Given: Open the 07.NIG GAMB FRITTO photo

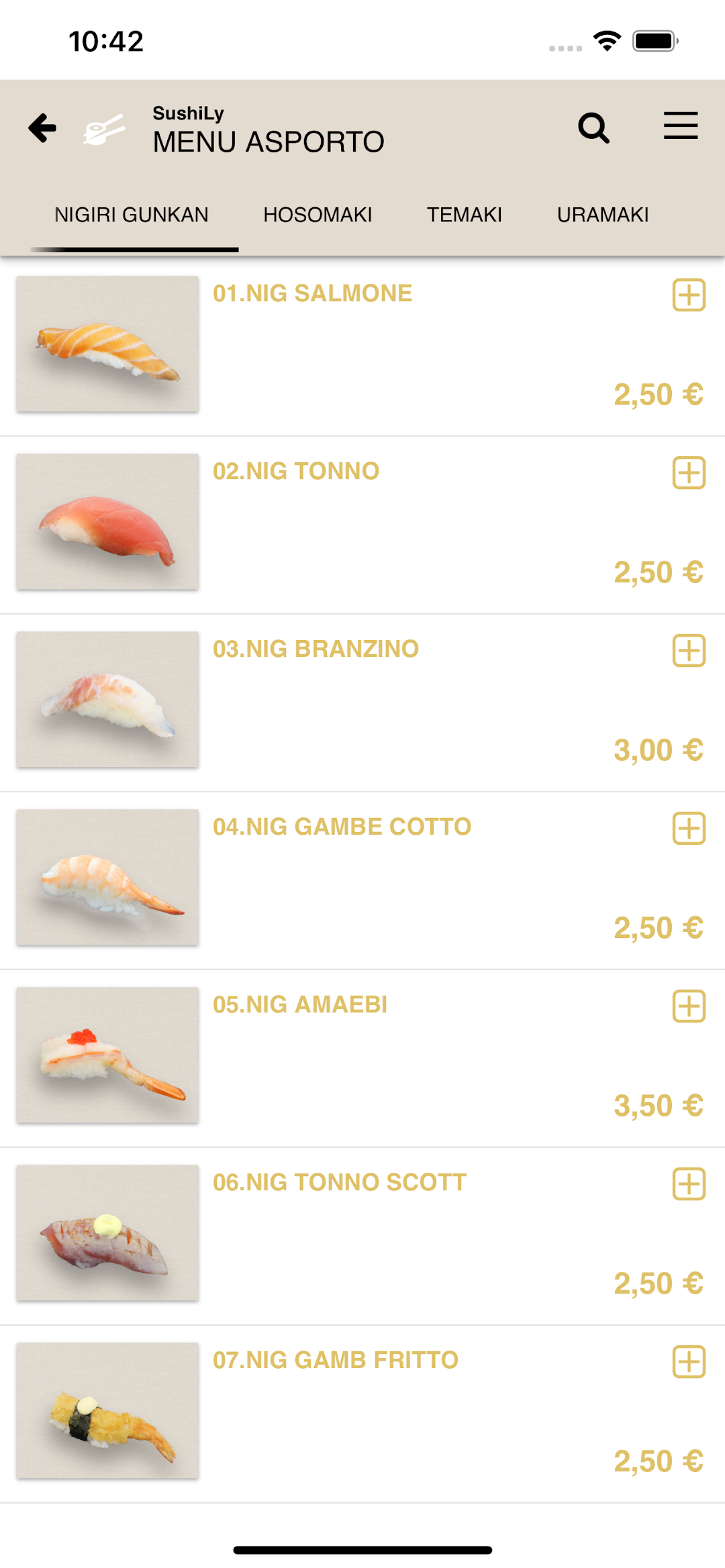Looking at the screenshot, I should tap(107, 1410).
